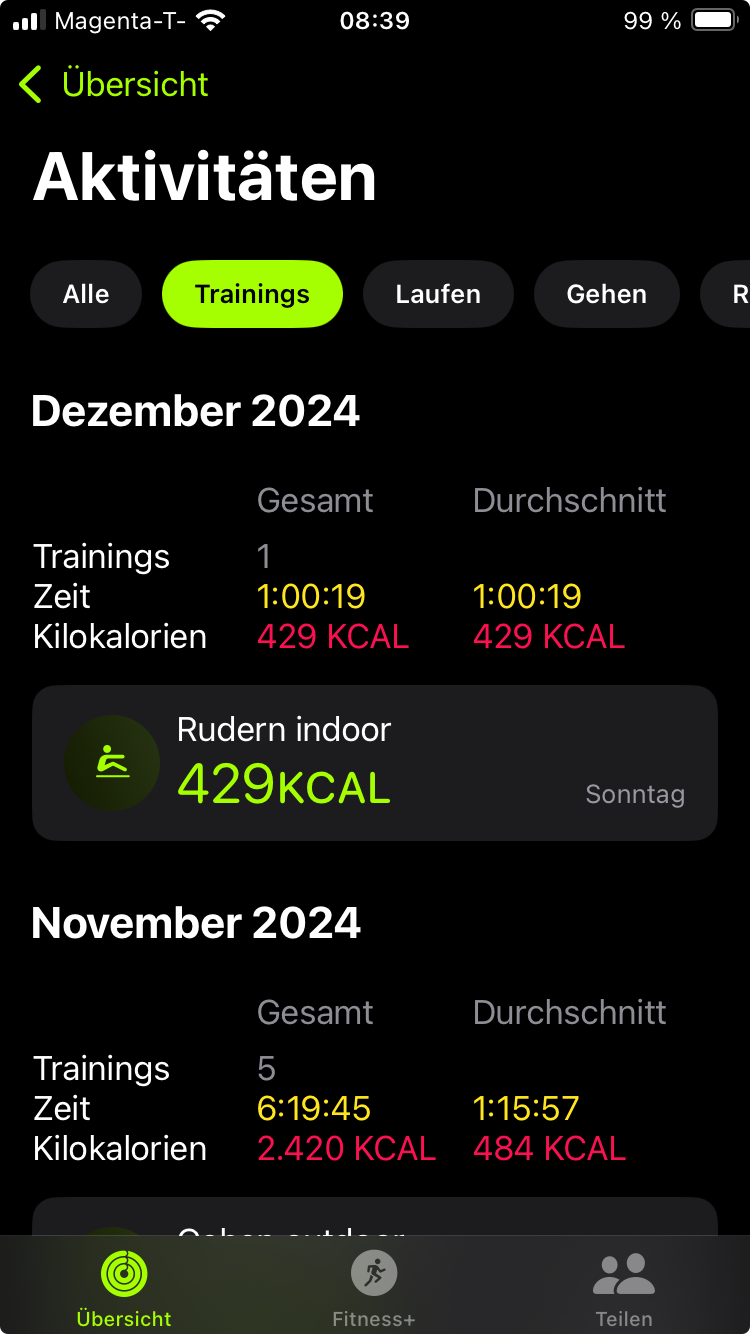This screenshot has width=750, height=1334.
Task: Open the Teilen tab
Action: point(624,1288)
